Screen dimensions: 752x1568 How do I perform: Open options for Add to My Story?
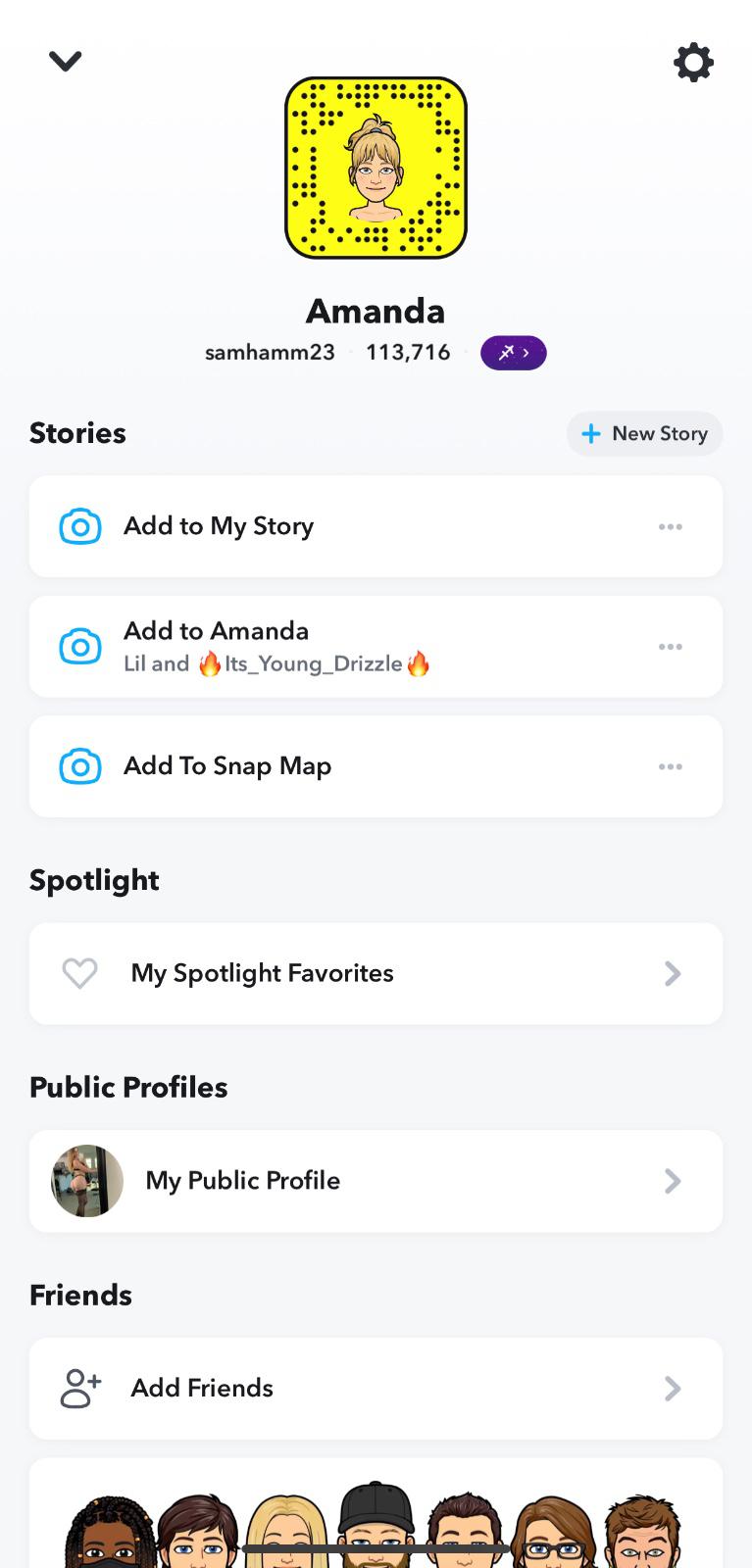(x=671, y=527)
